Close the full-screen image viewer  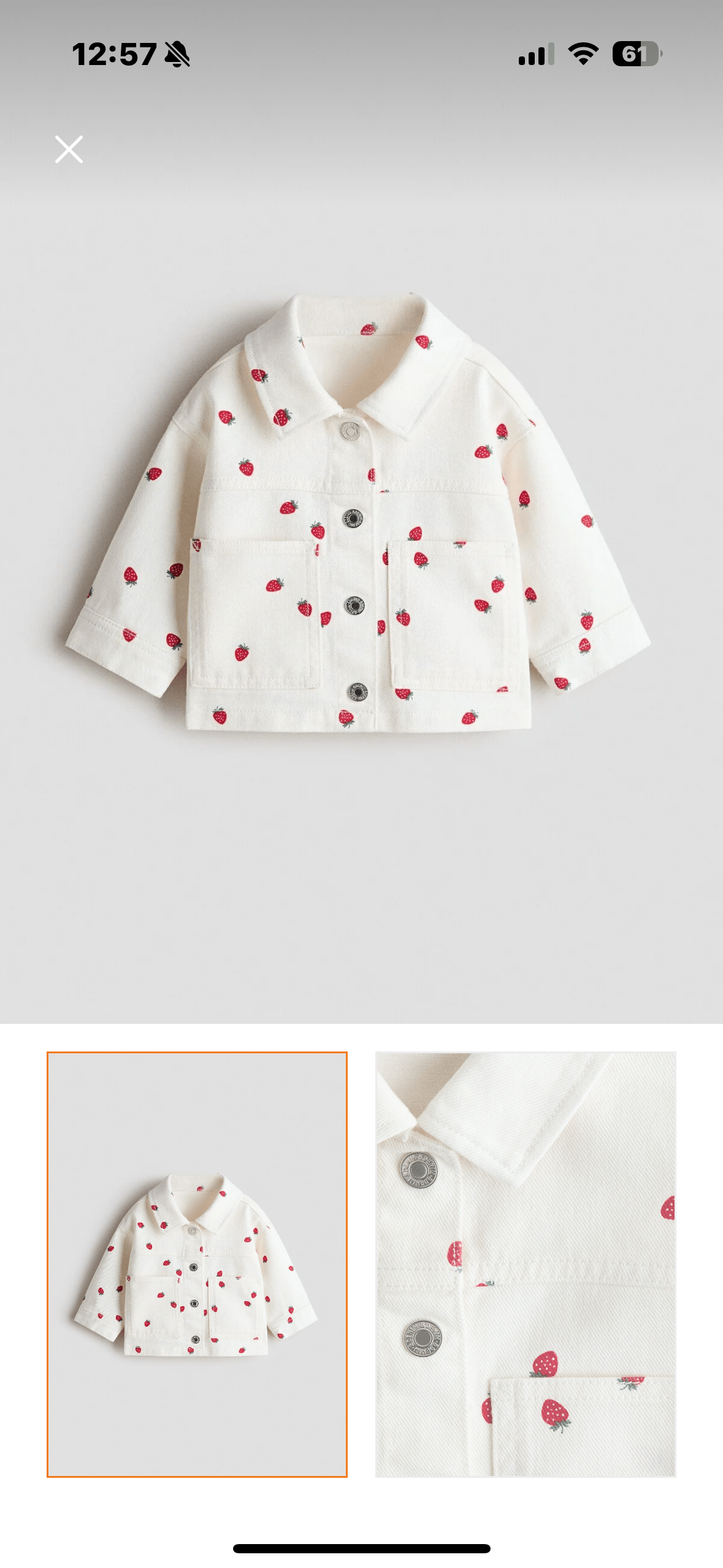(x=69, y=150)
